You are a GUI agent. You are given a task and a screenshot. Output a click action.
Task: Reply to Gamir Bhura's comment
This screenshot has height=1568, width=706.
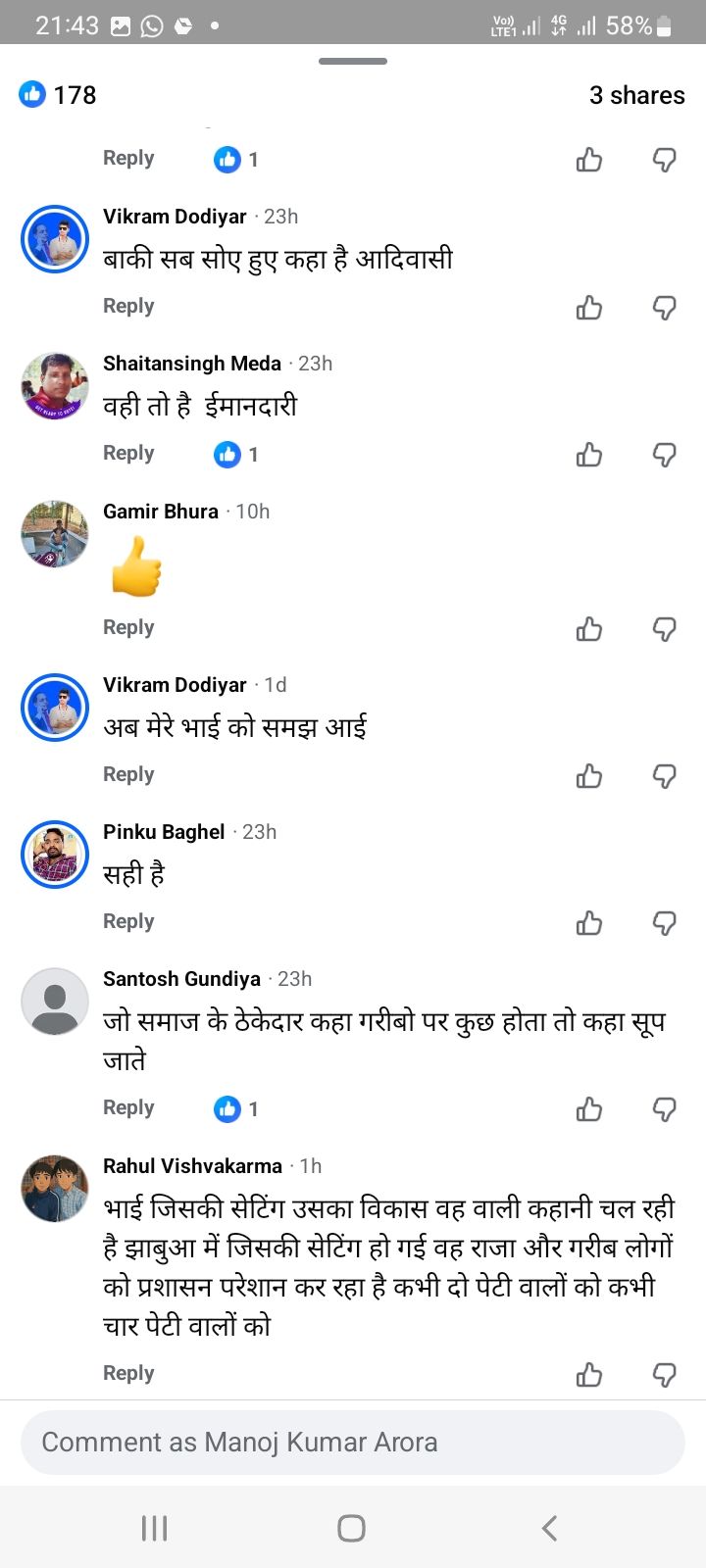(x=128, y=627)
